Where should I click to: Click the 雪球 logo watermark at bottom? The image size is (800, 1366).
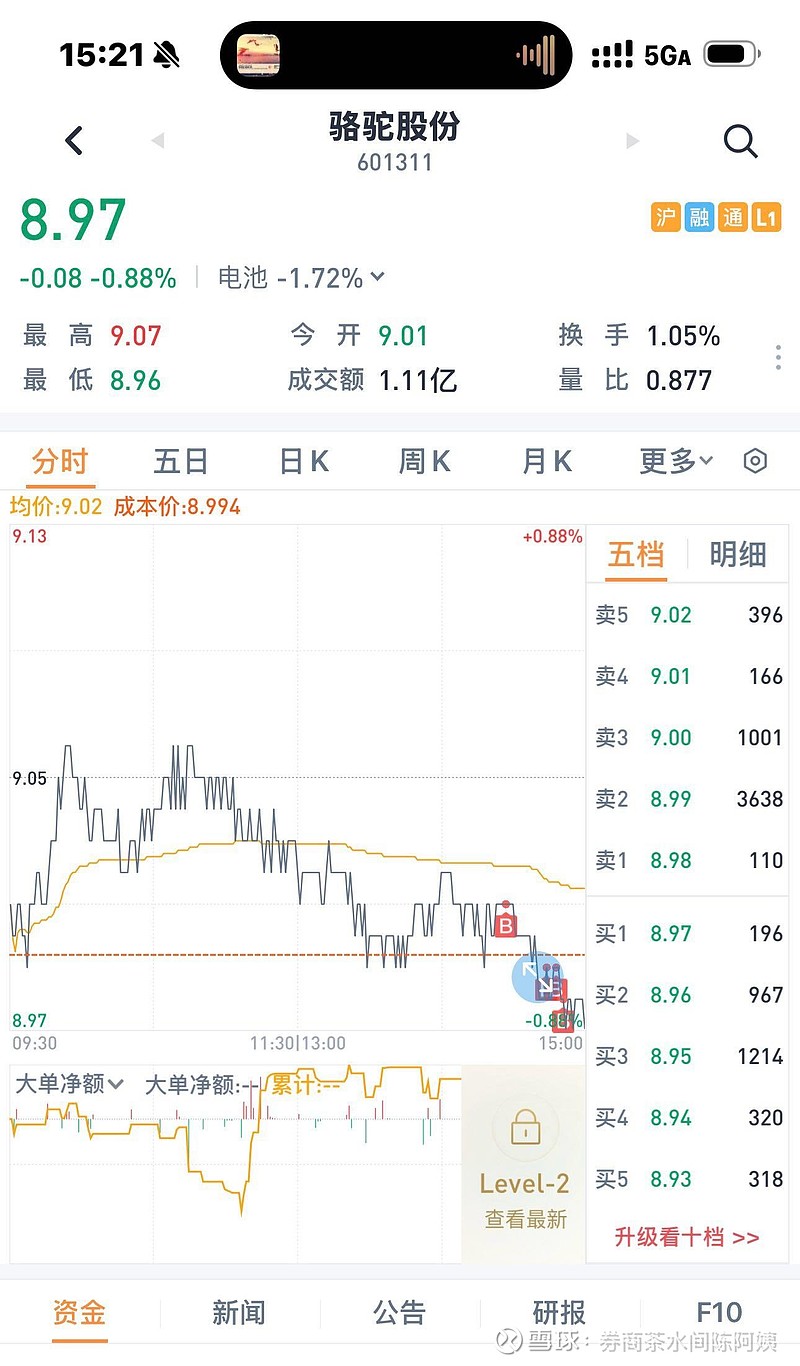click(x=509, y=1343)
